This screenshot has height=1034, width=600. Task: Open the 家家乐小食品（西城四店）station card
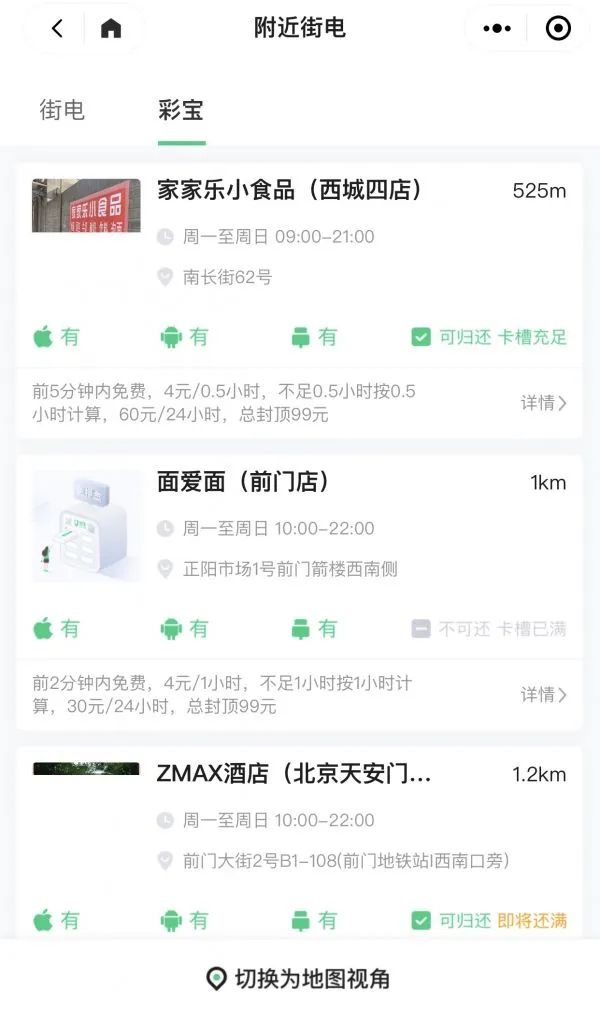(290, 190)
